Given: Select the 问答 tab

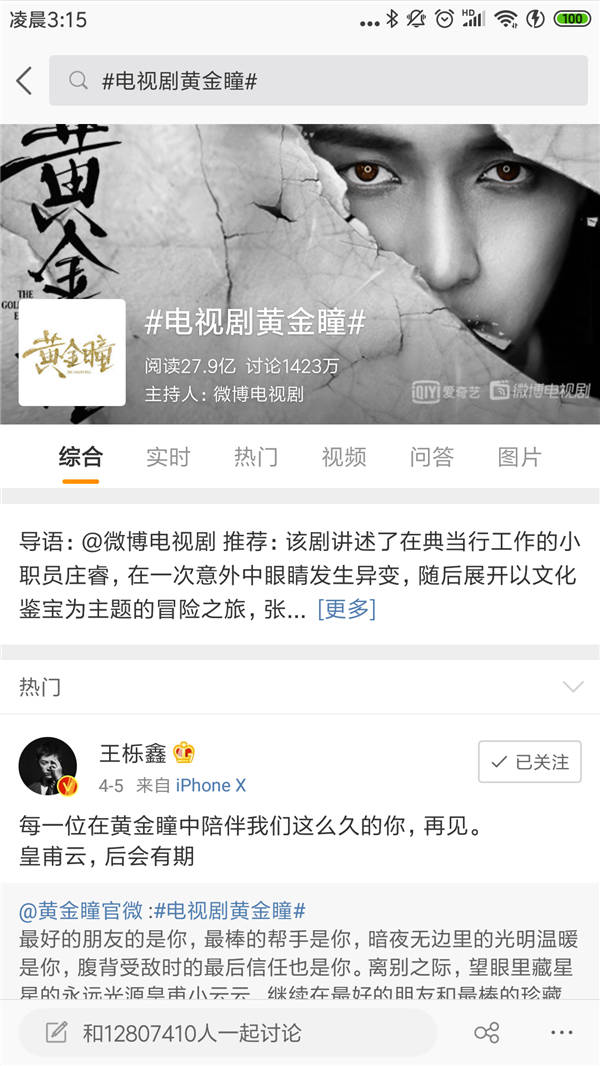Looking at the screenshot, I should pyautogui.click(x=431, y=457).
